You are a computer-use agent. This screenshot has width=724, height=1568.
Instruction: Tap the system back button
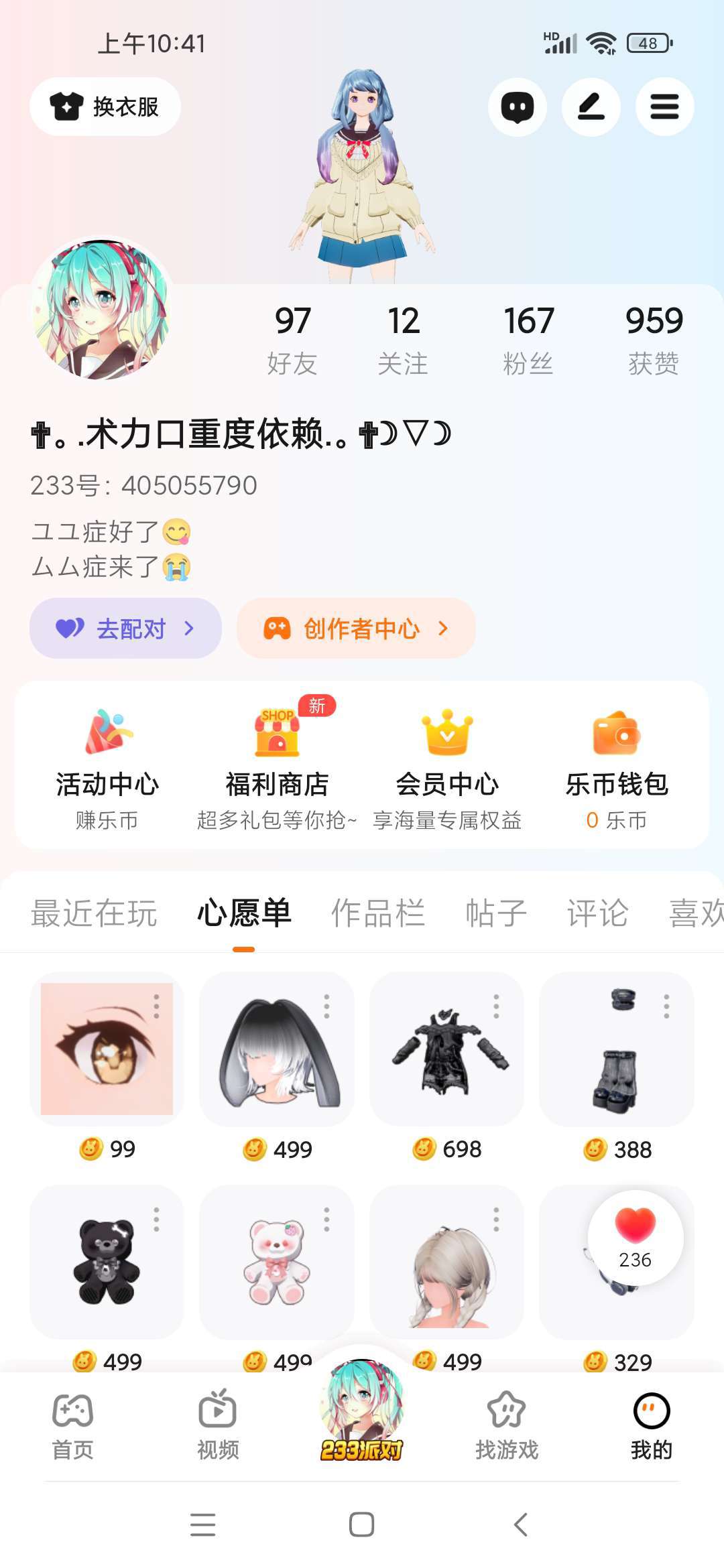click(521, 1524)
